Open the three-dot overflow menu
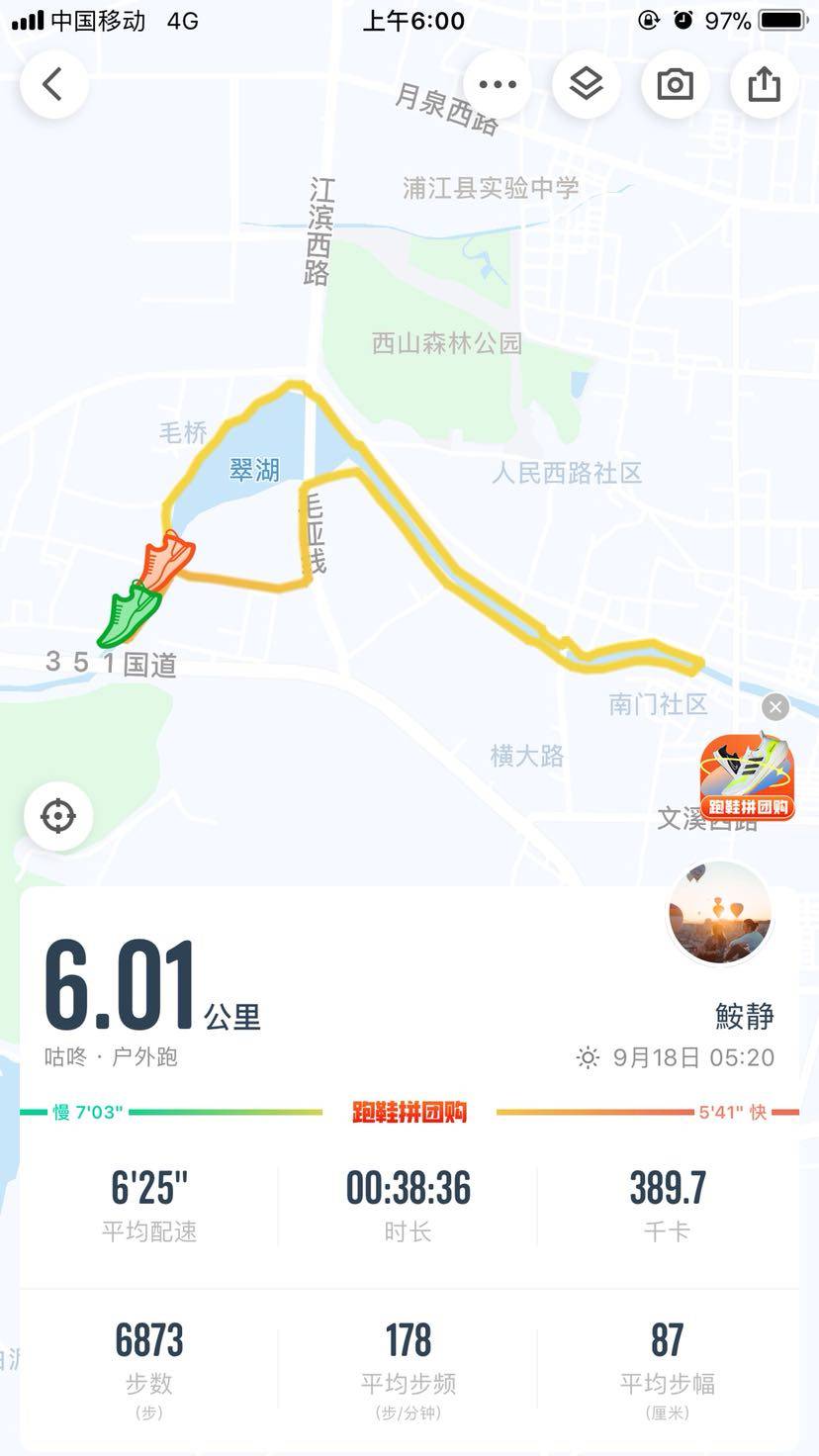This screenshot has height=1456, width=819. pyautogui.click(x=498, y=84)
